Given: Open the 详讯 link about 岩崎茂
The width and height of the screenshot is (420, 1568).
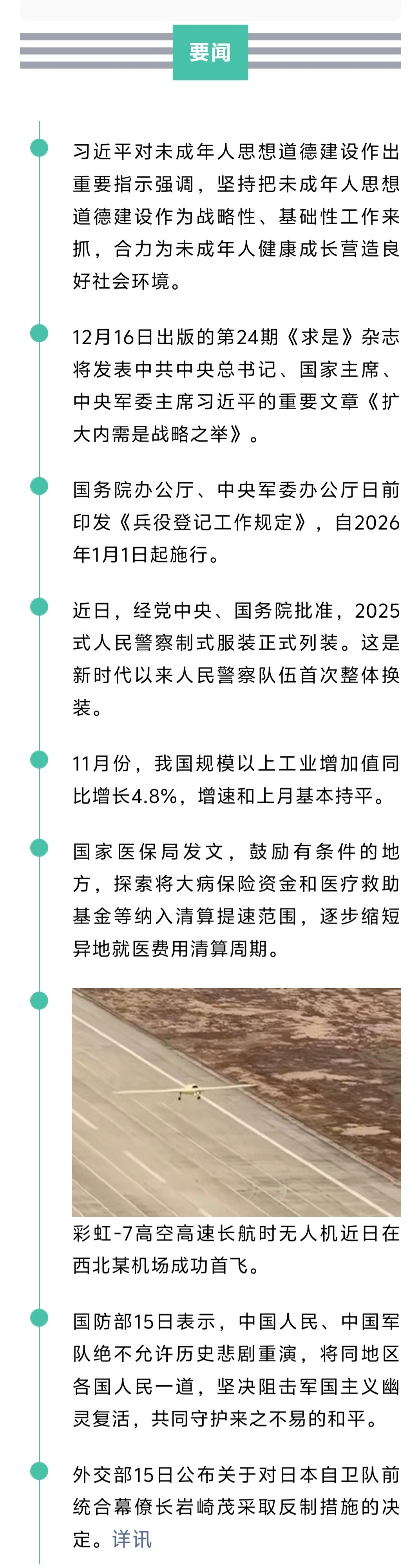Looking at the screenshot, I should pos(132,1539).
